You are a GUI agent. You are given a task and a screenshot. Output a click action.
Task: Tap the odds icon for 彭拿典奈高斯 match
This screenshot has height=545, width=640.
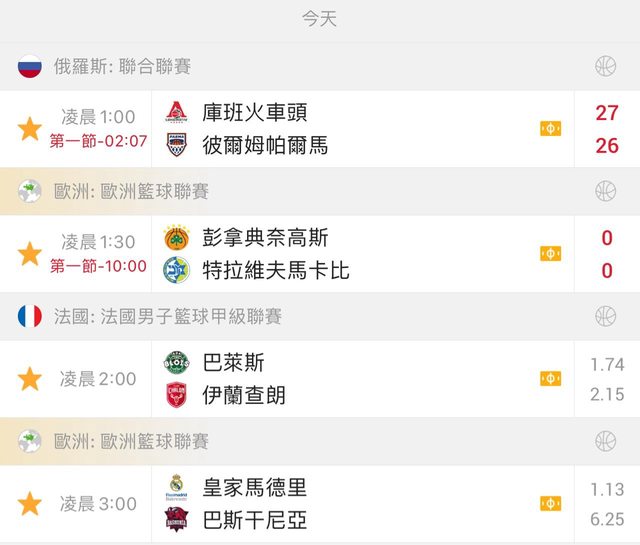click(550, 254)
